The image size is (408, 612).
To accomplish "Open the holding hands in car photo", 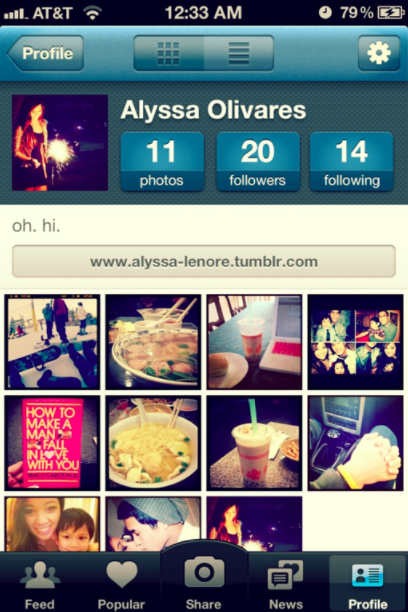I will pos(355,443).
